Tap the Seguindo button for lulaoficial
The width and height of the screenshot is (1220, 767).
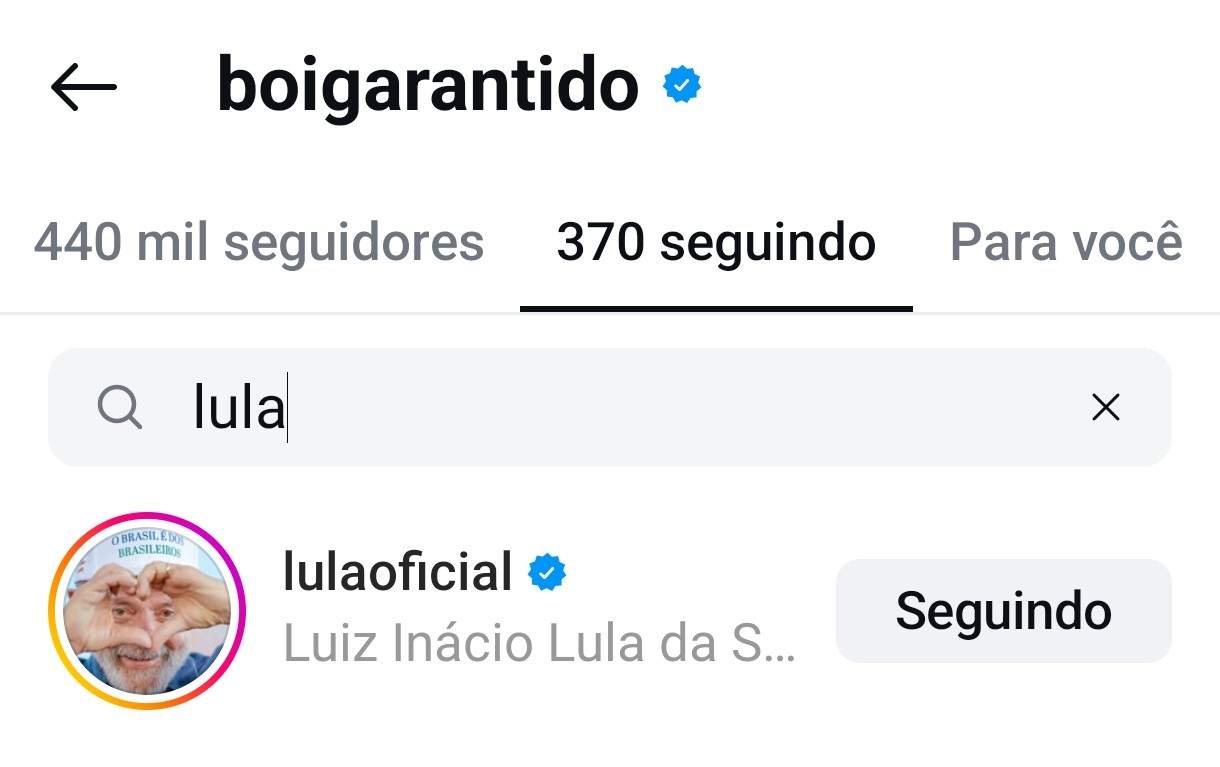(1003, 611)
